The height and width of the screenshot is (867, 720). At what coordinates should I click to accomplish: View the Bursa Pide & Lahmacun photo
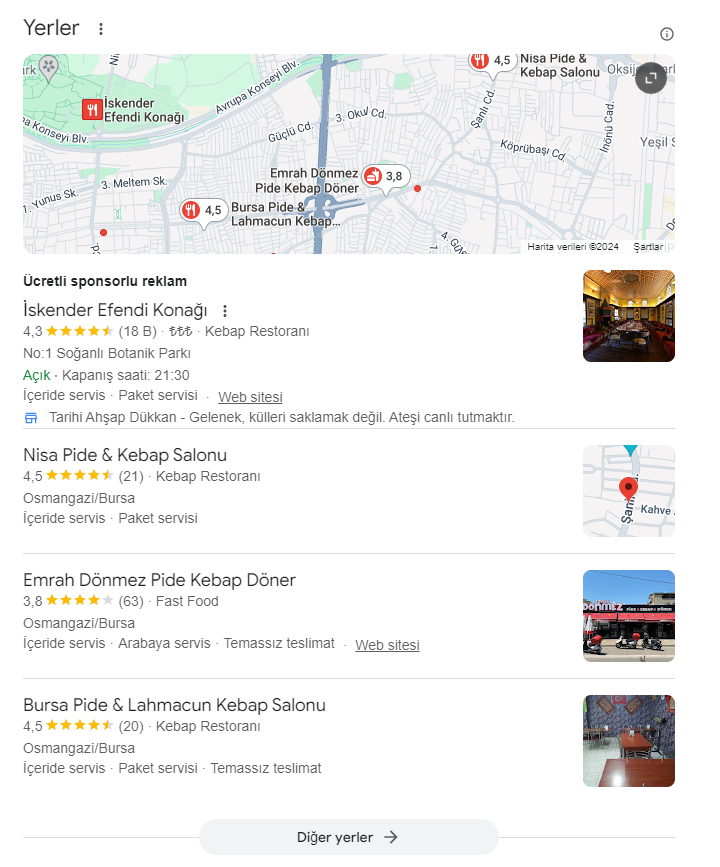pos(628,741)
